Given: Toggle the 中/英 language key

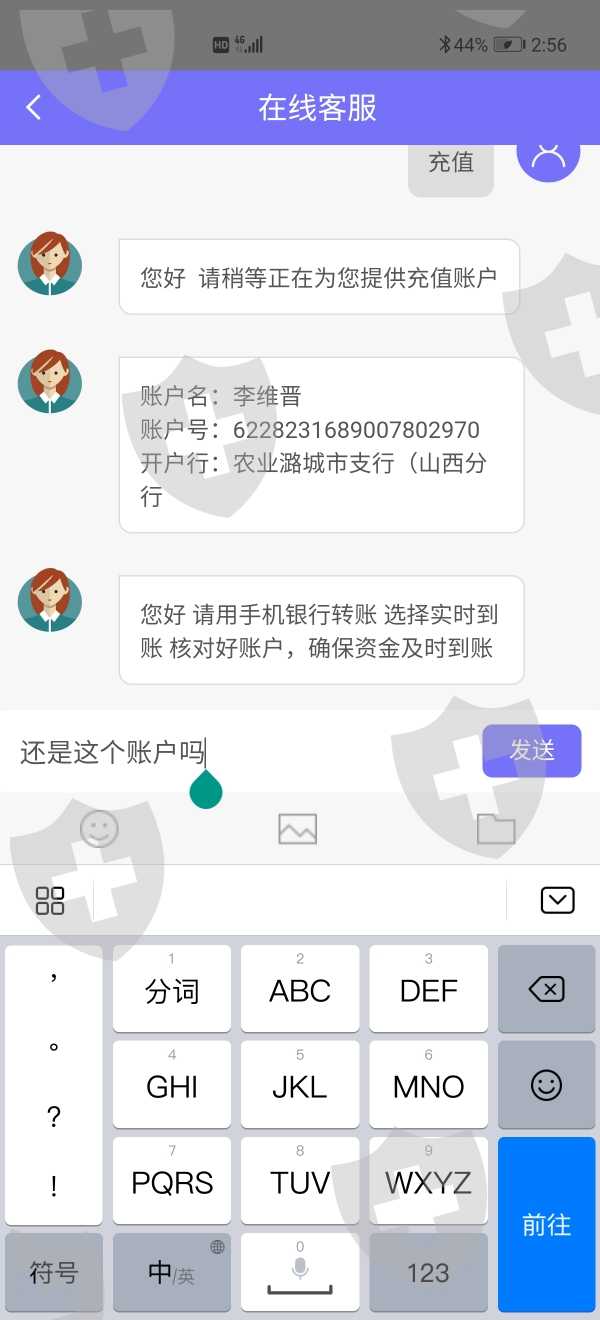Looking at the screenshot, I should [x=172, y=1272].
